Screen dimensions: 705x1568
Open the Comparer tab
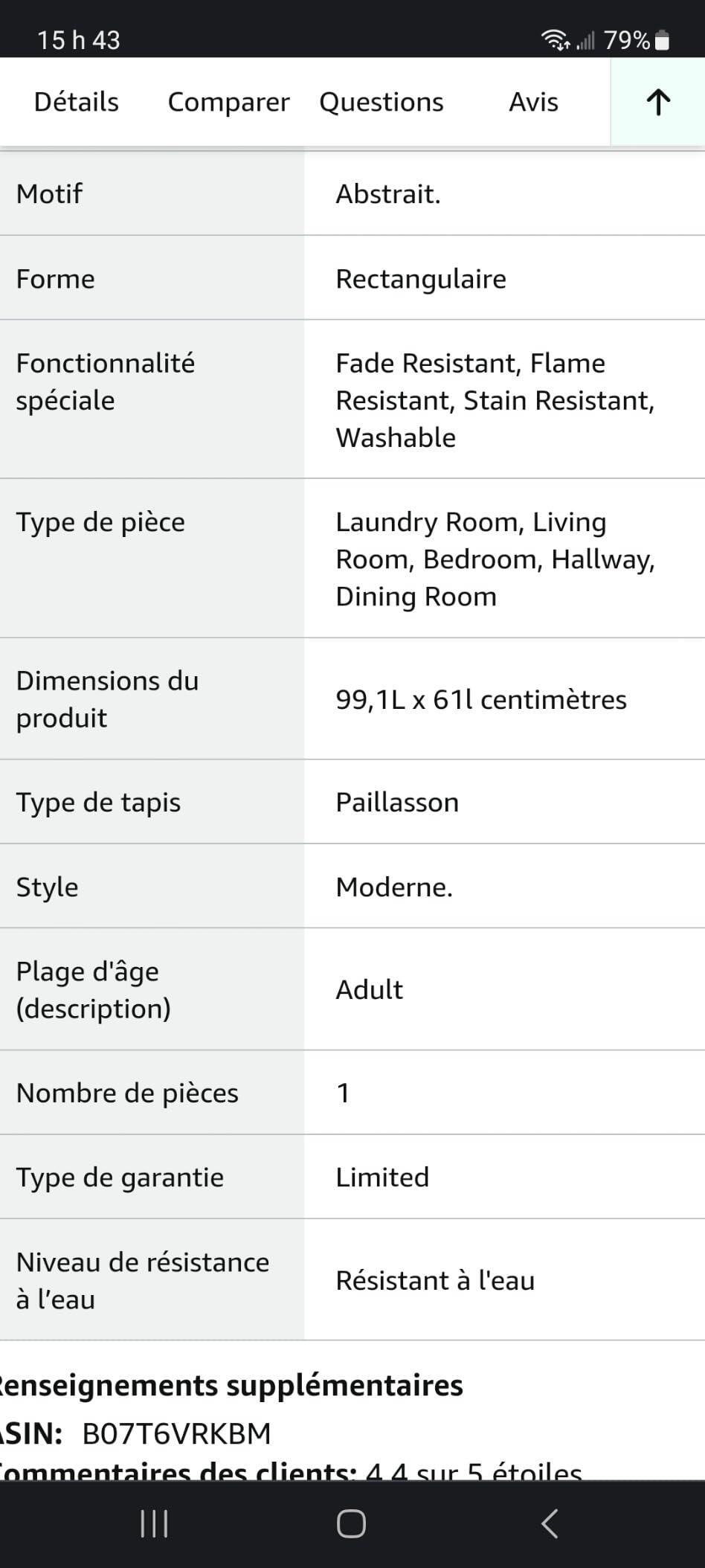point(228,102)
